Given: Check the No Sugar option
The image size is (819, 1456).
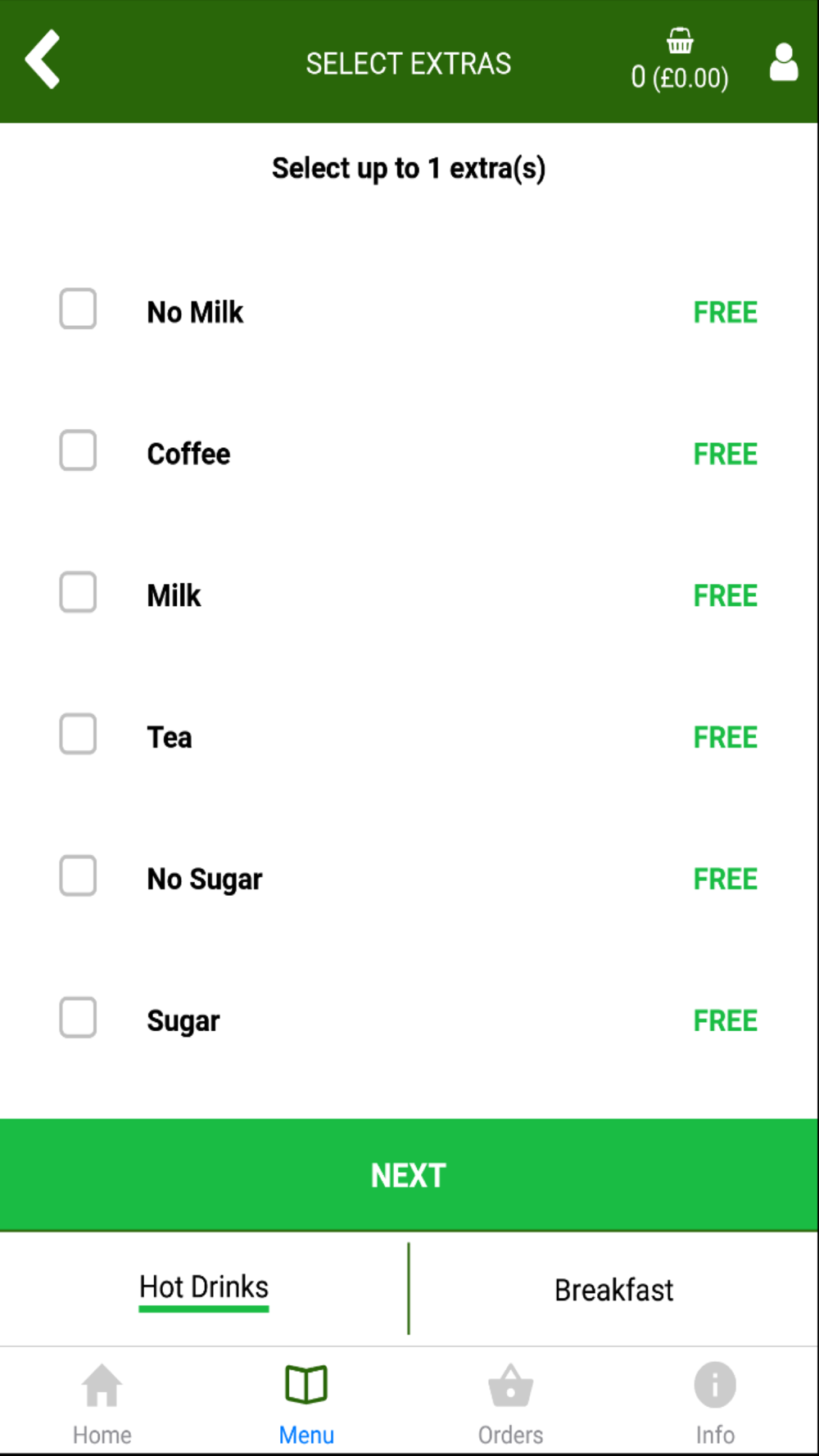Looking at the screenshot, I should [78, 876].
